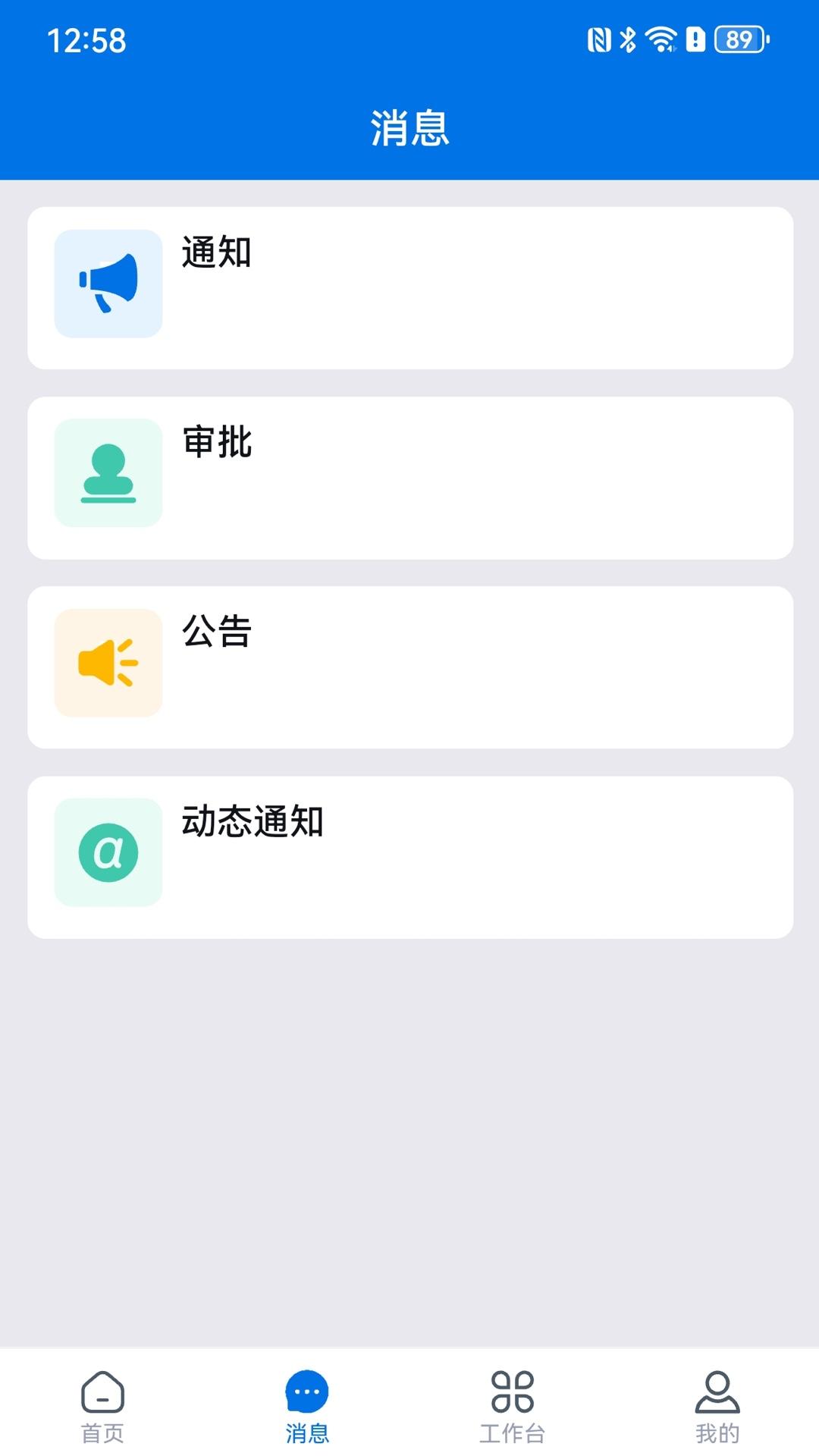Open the 动态通知 message card
The image size is (819, 1456).
click(x=409, y=853)
